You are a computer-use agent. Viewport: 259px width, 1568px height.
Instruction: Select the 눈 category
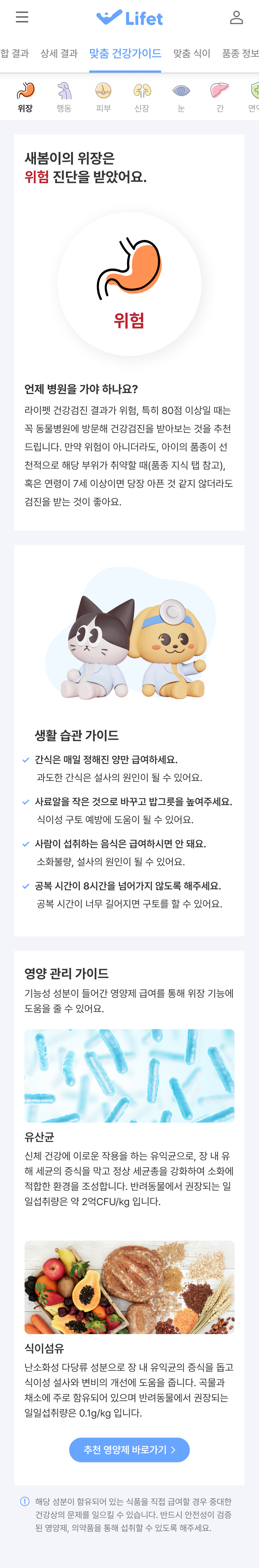tap(181, 97)
